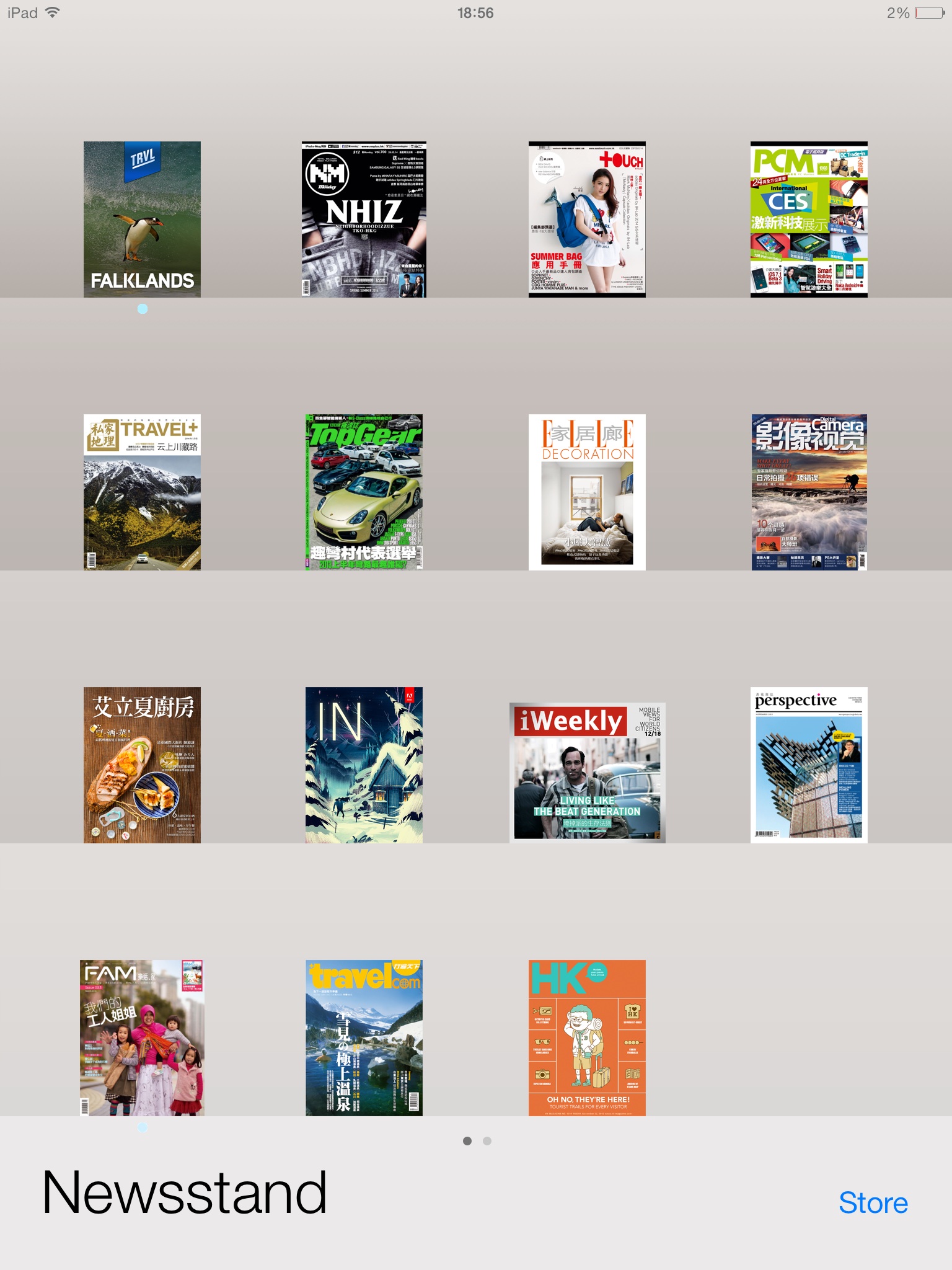952x1270 pixels.
Task: Open the Digital Camera magazine
Action: [x=808, y=492]
